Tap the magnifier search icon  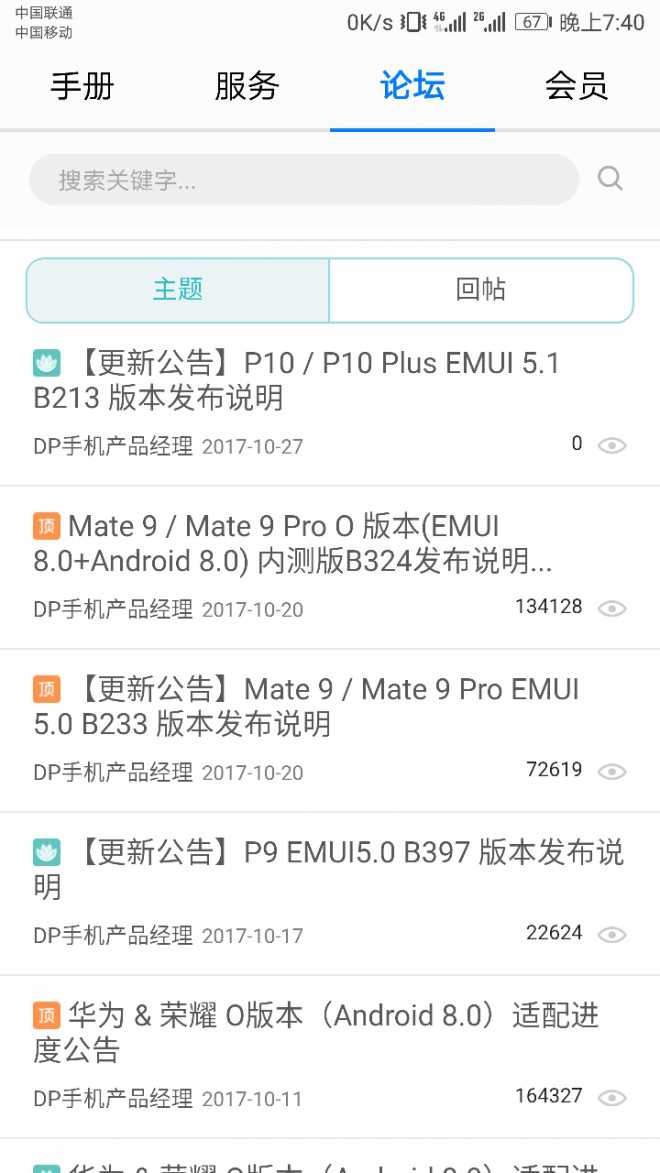tap(610, 180)
